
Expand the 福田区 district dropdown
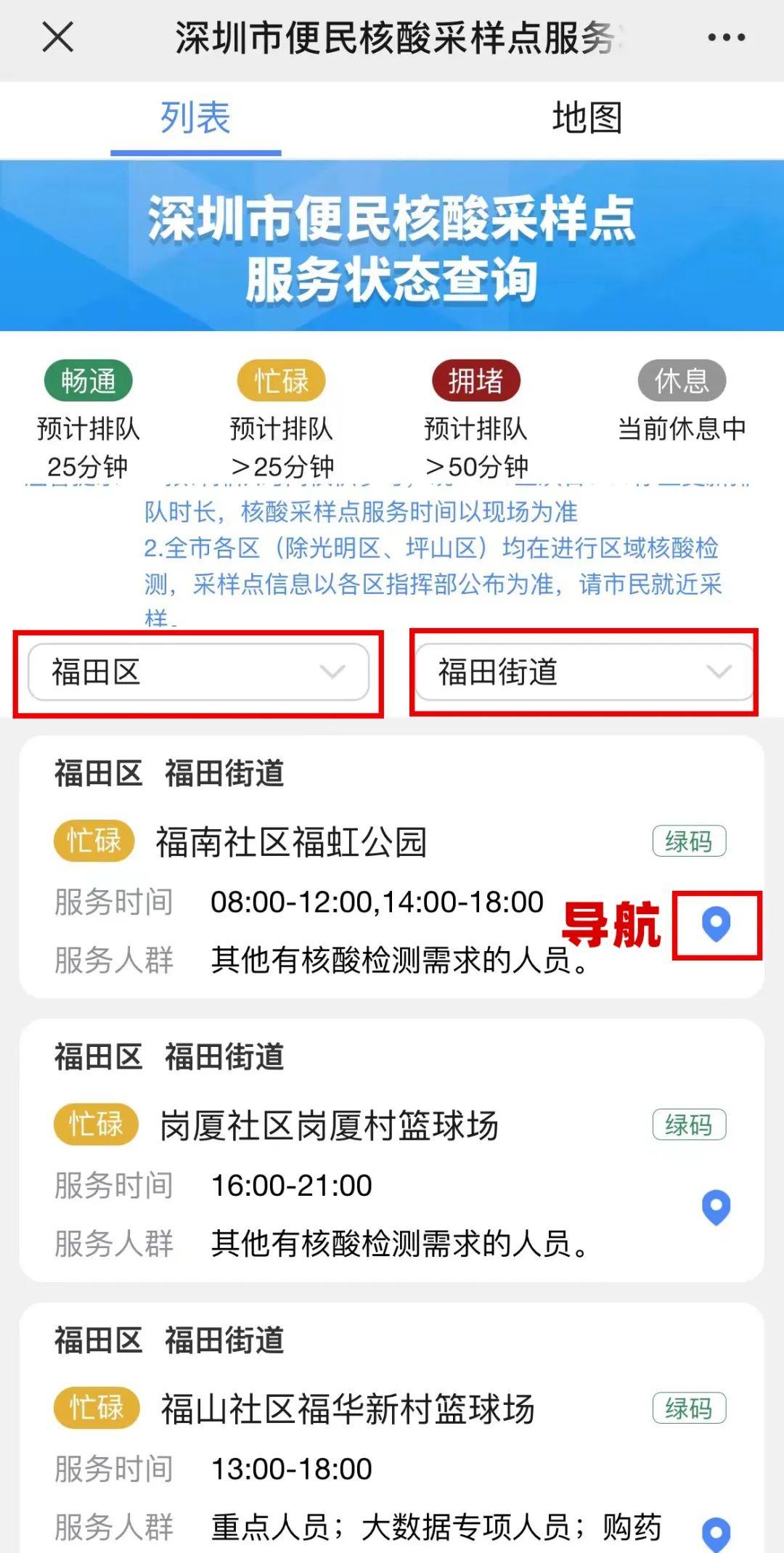point(198,672)
